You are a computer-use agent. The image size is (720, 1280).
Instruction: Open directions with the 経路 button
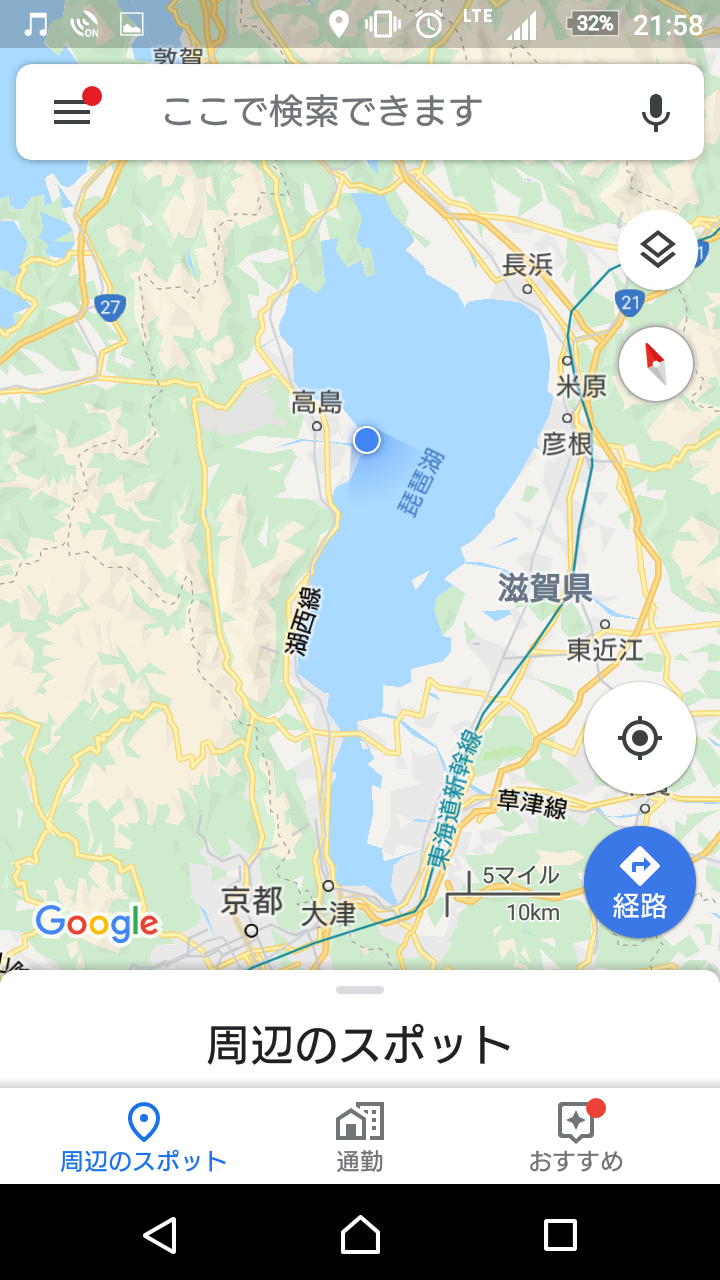coord(640,882)
